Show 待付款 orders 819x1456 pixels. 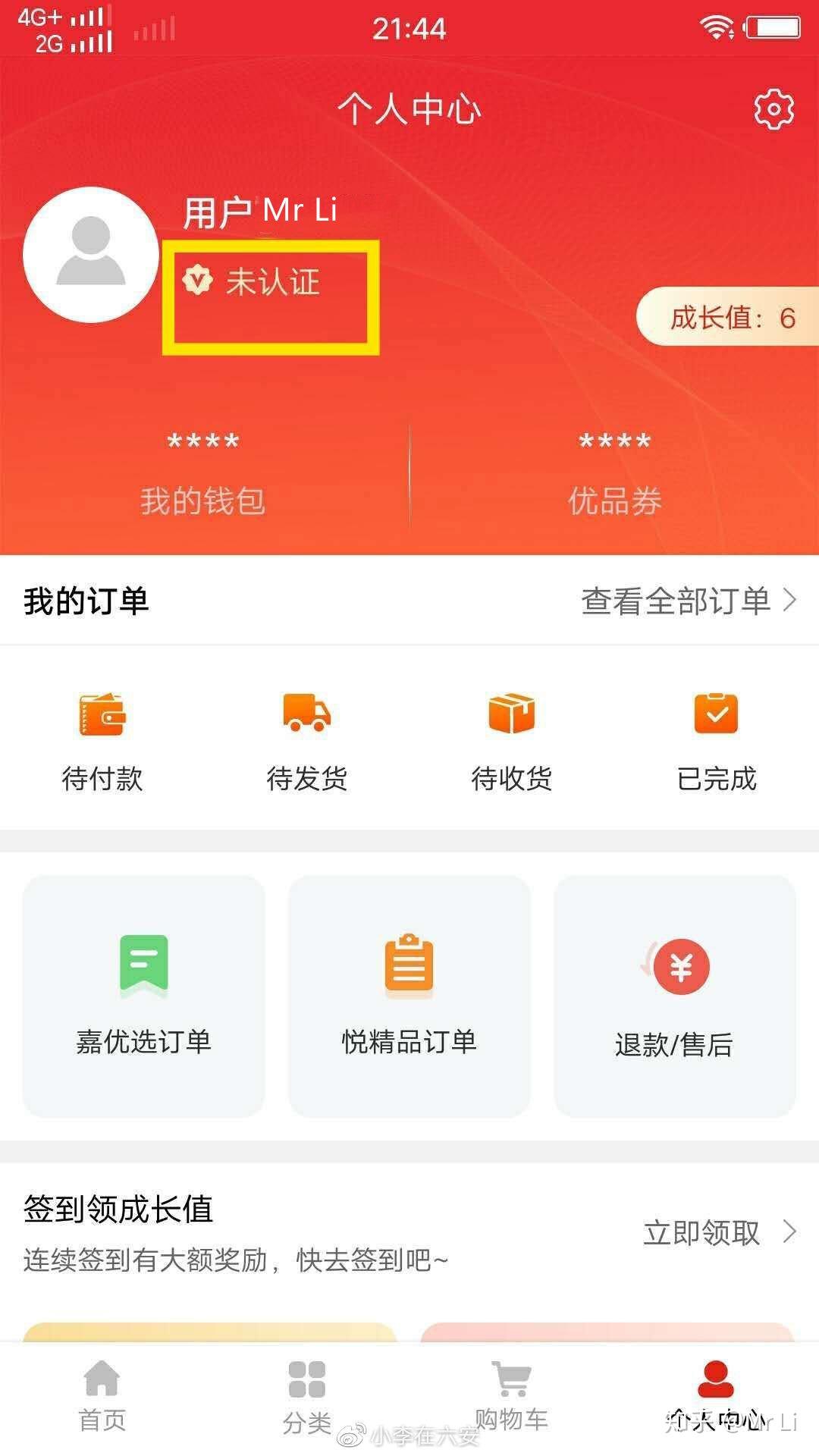(x=102, y=740)
